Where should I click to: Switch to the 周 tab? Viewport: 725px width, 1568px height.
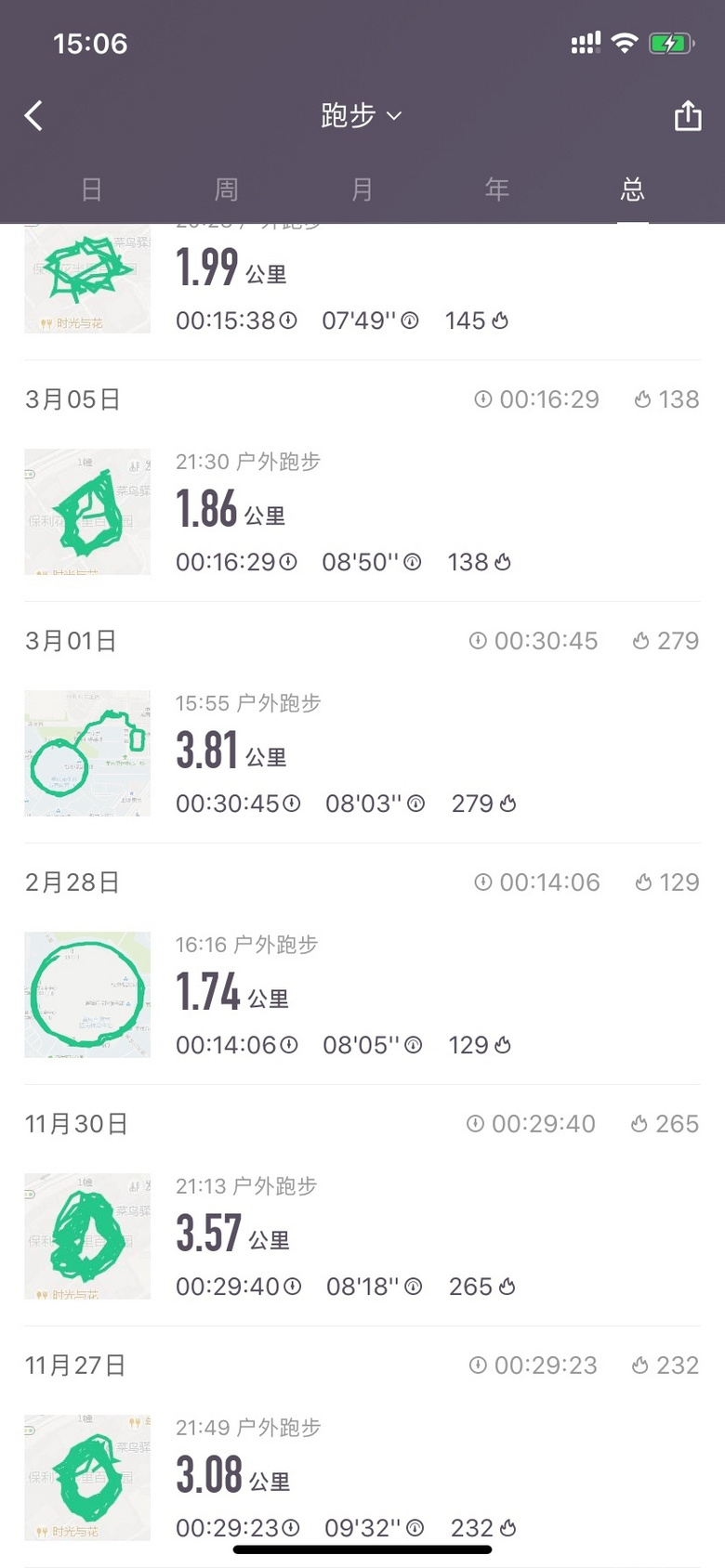(227, 189)
